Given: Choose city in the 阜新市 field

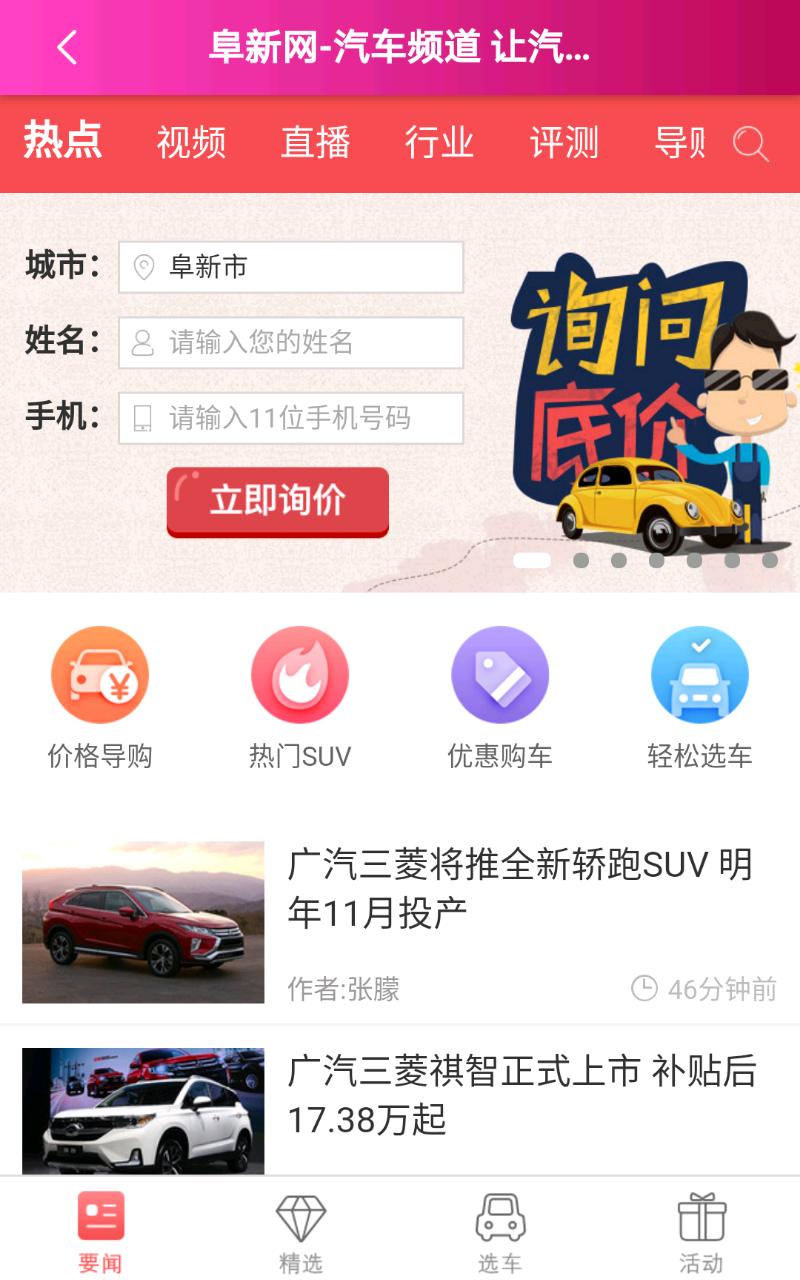Looking at the screenshot, I should point(291,267).
